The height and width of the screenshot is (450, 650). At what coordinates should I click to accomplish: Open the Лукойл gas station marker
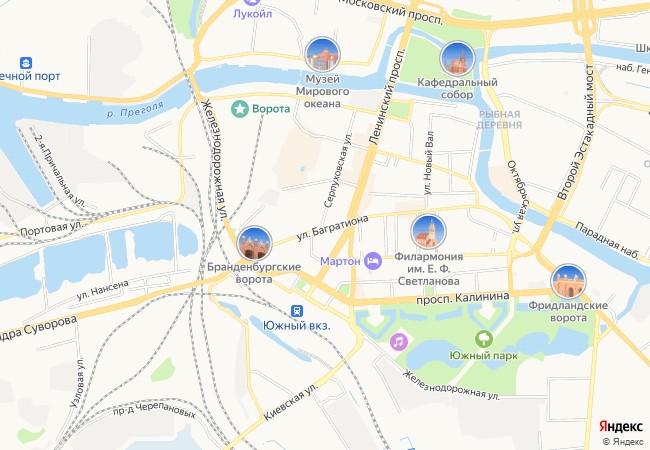[x=251, y=3]
